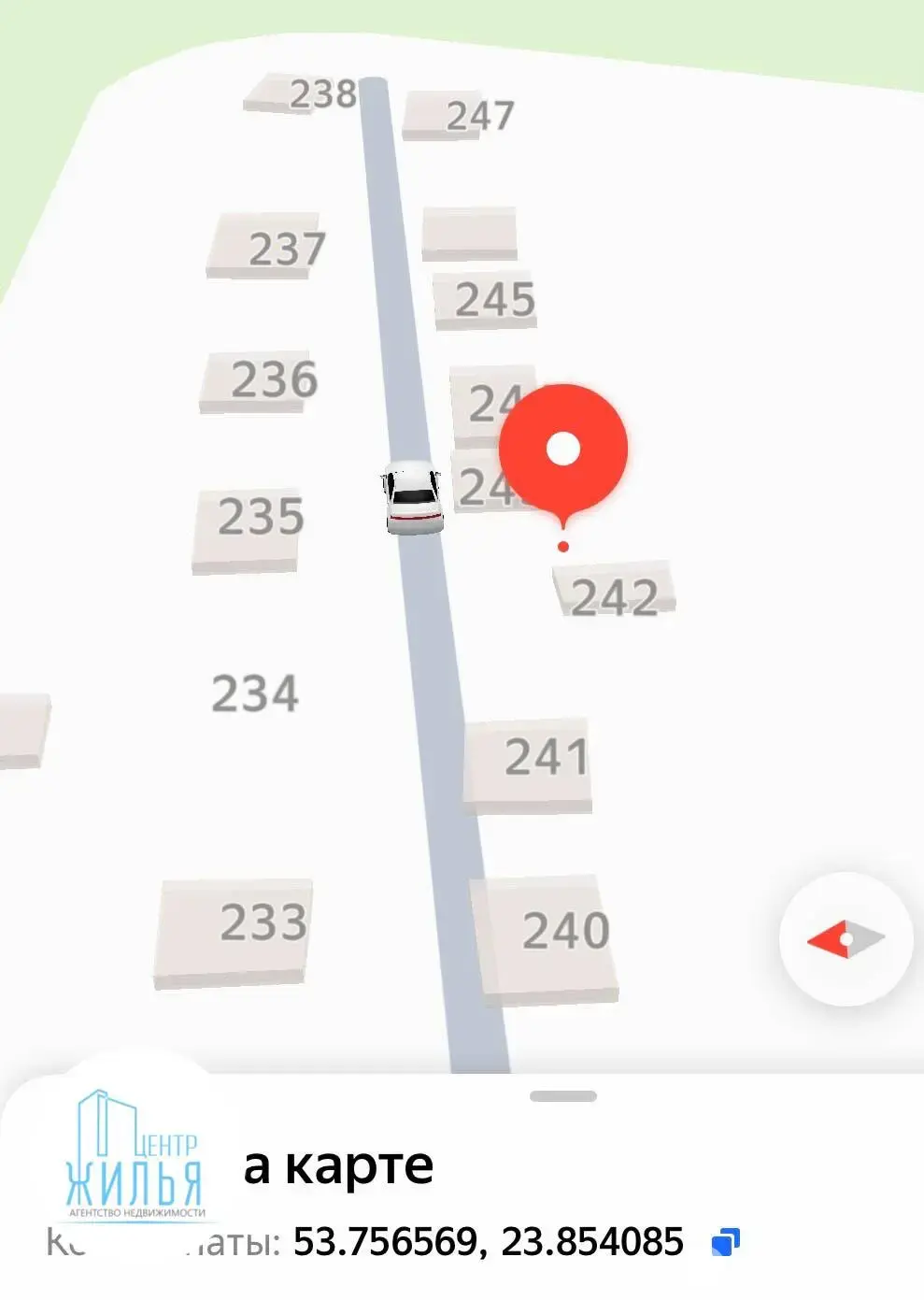
Task: Click the 'АГЕНТСТВО НЕДВИЖИМОСТИ' tagline text
Action: coord(136,1211)
